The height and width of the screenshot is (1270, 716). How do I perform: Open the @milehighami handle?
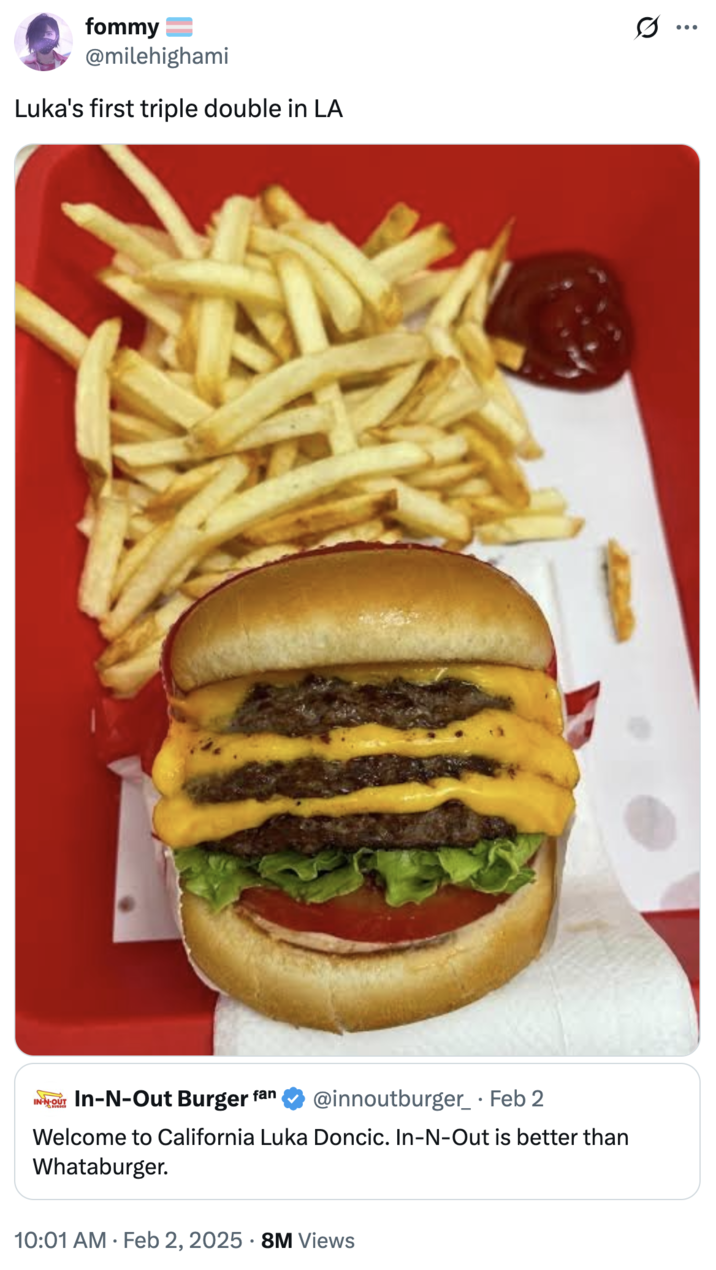[157, 56]
